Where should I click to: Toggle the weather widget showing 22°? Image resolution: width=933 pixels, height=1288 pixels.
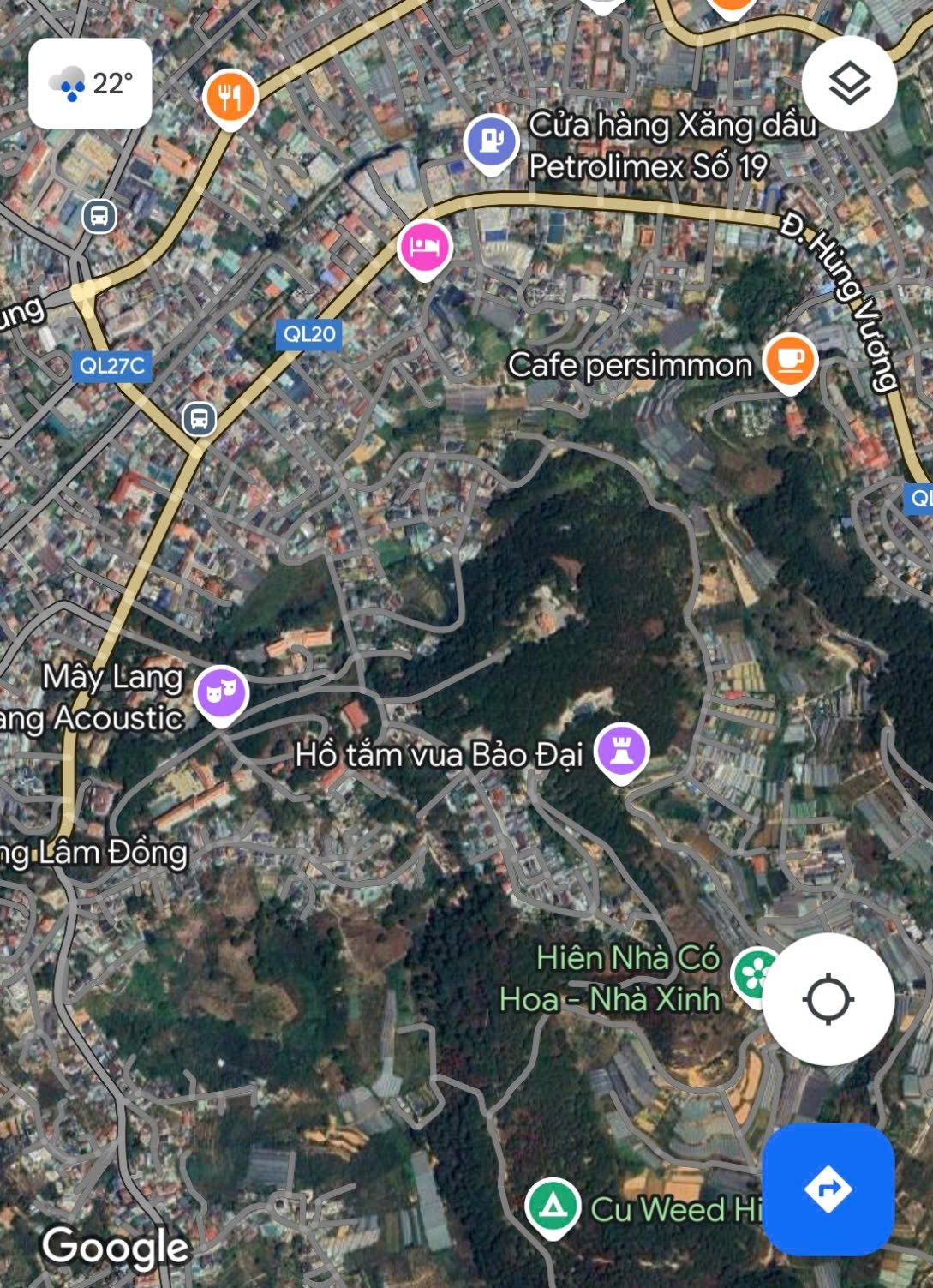coord(90,84)
